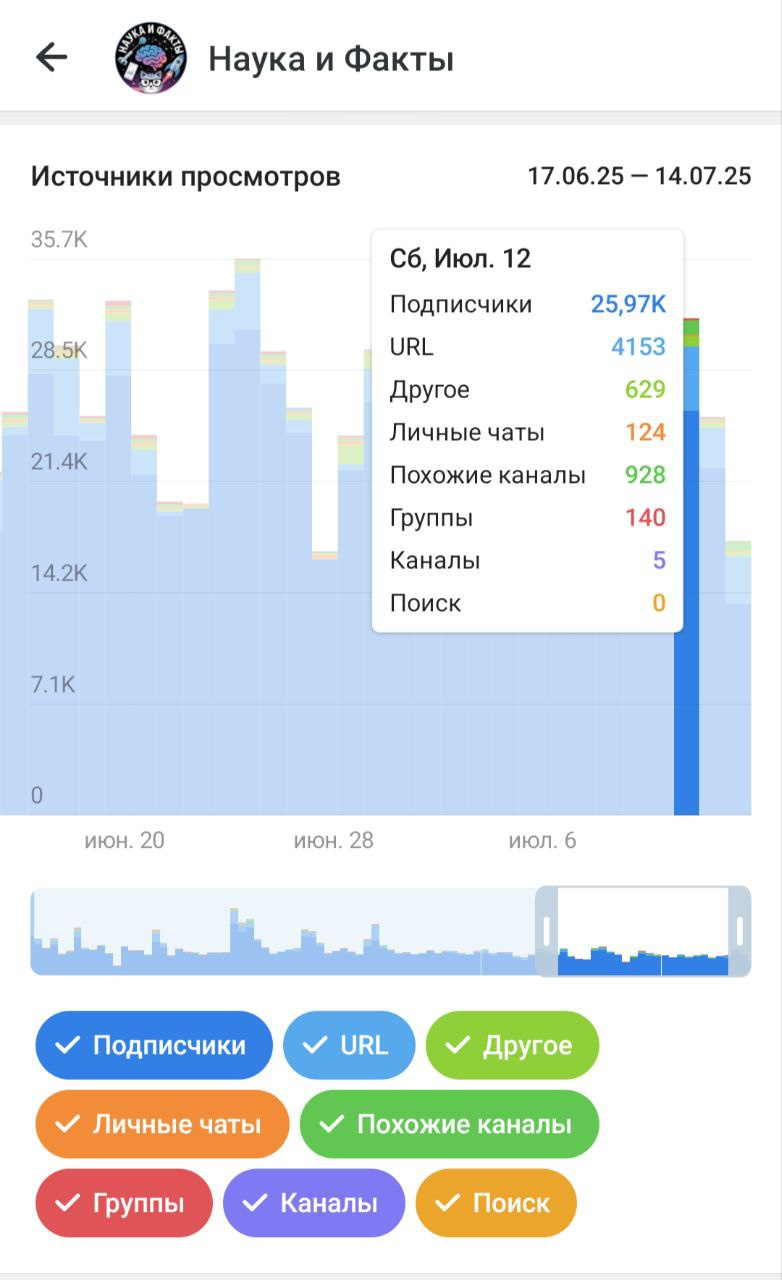Toggle the Другое filter chip
This screenshot has height=1280, width=782.
pyautogui.click(x=512, y=1045)
